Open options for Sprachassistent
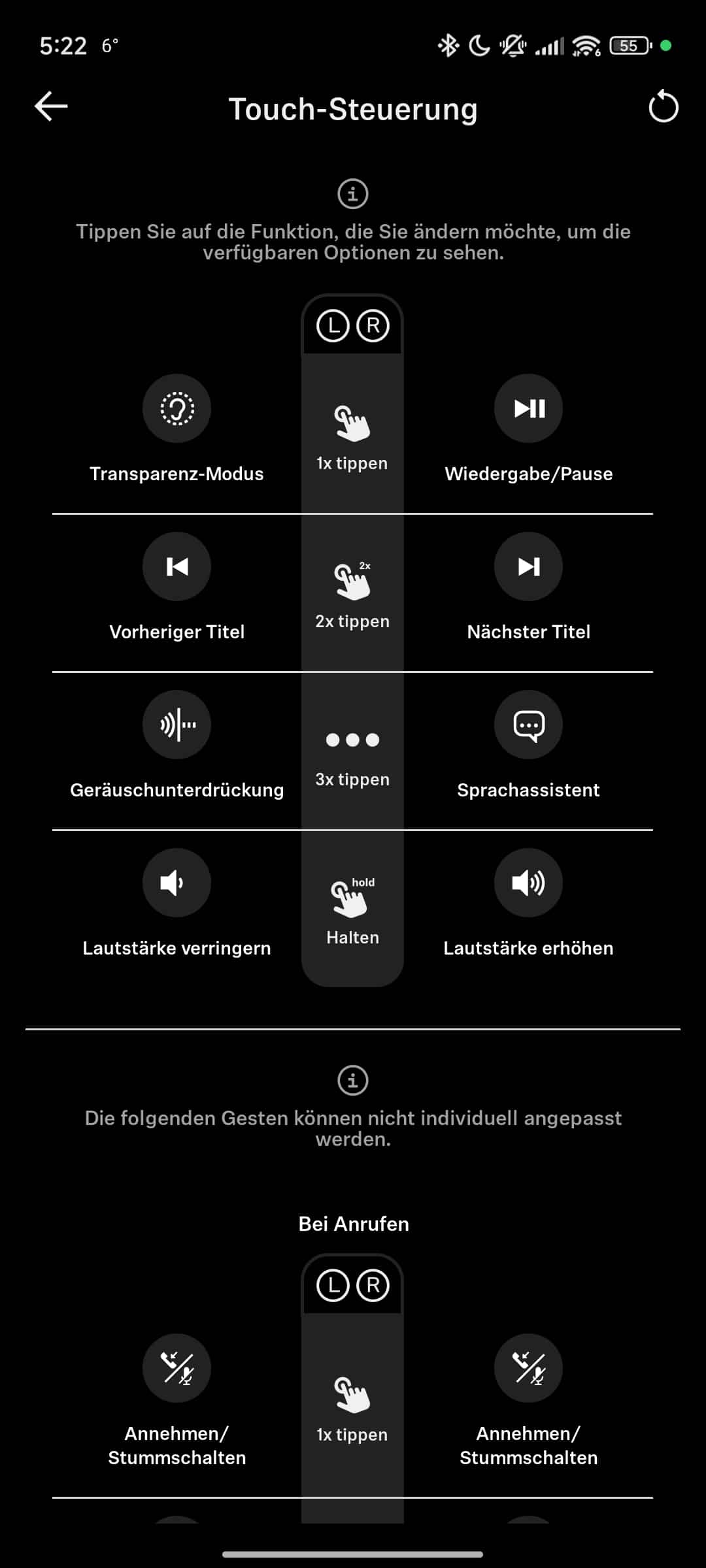The height and width of the screenshot is (1568, 706). tap(528, 725)
